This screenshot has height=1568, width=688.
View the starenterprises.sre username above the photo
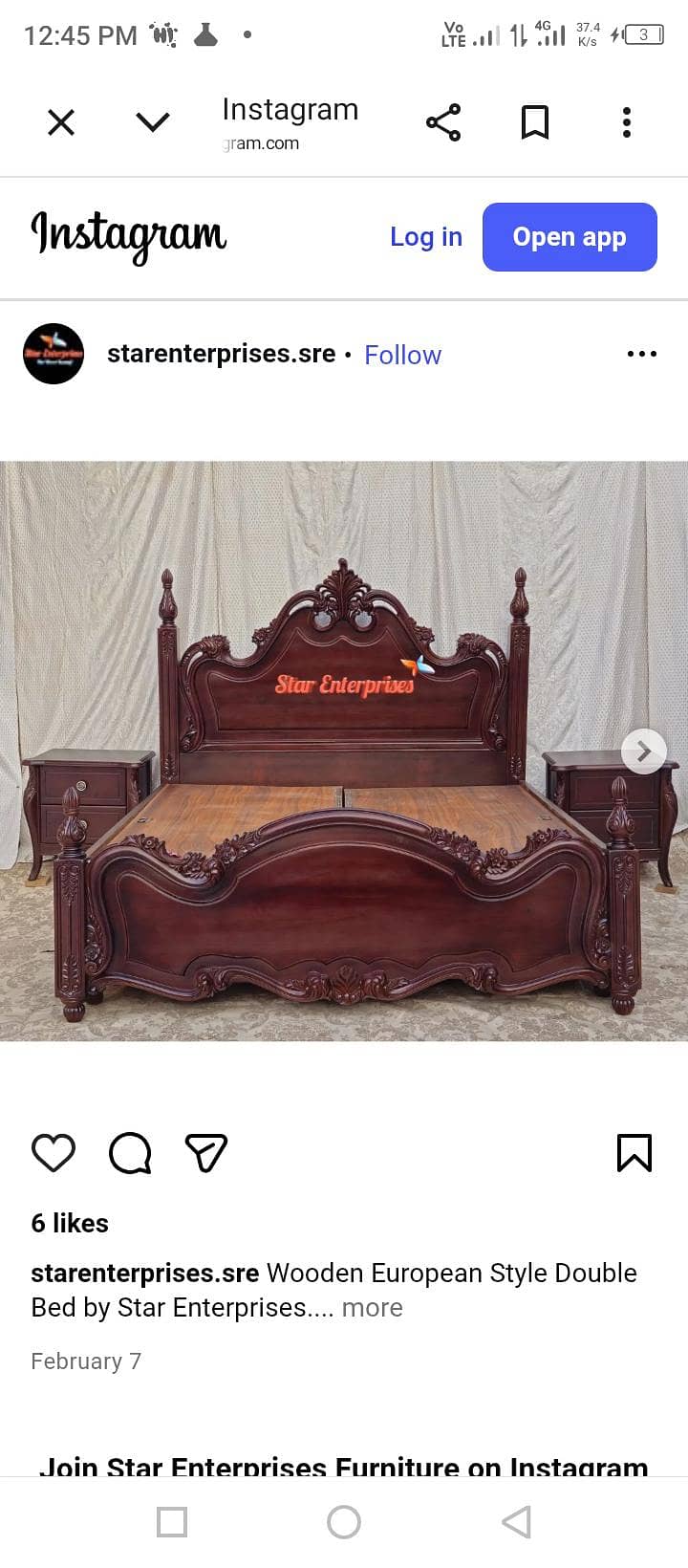[221, 354]
